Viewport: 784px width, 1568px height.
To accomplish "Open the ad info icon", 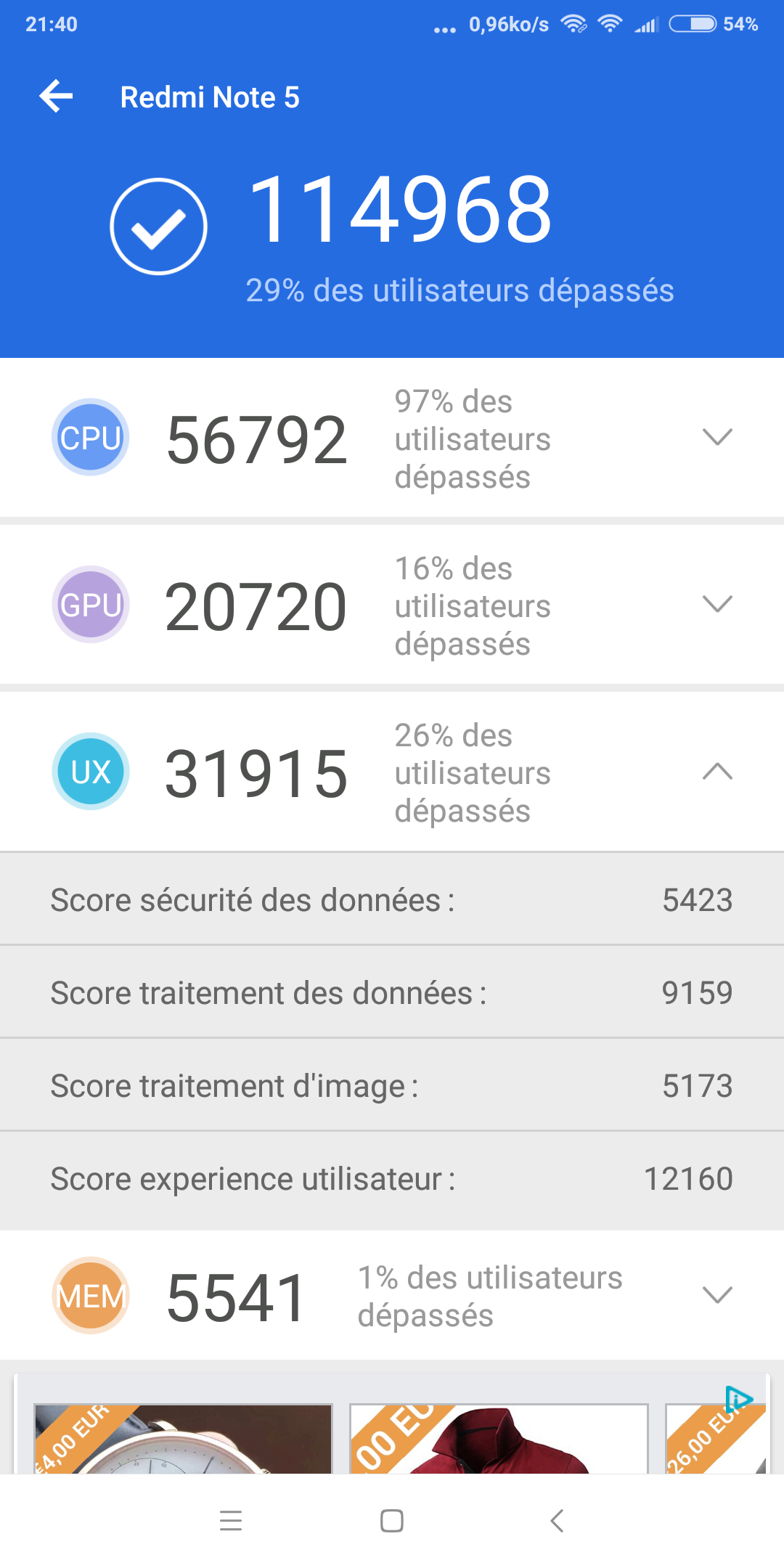I will click(x=739, y=1398).
